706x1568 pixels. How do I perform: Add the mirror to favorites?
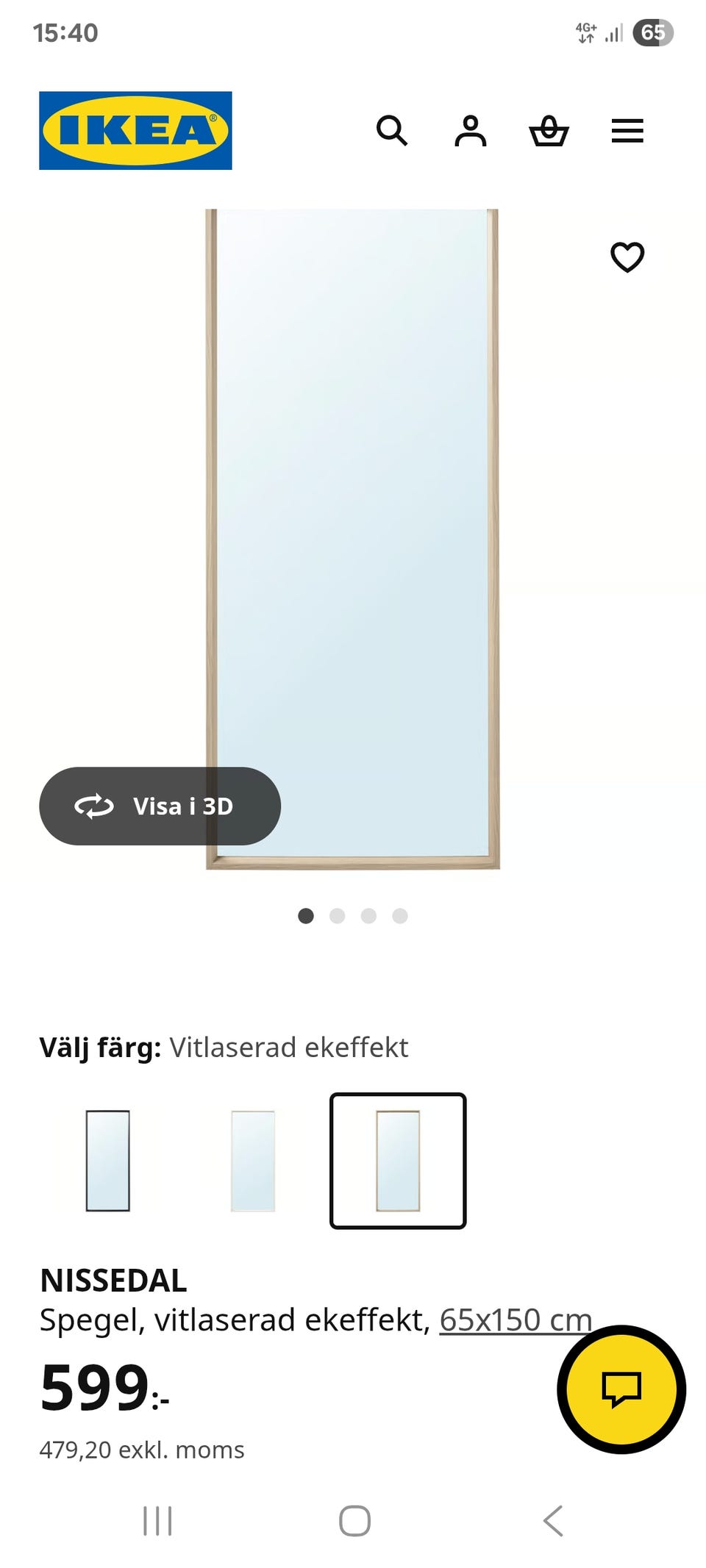(627, 257)
